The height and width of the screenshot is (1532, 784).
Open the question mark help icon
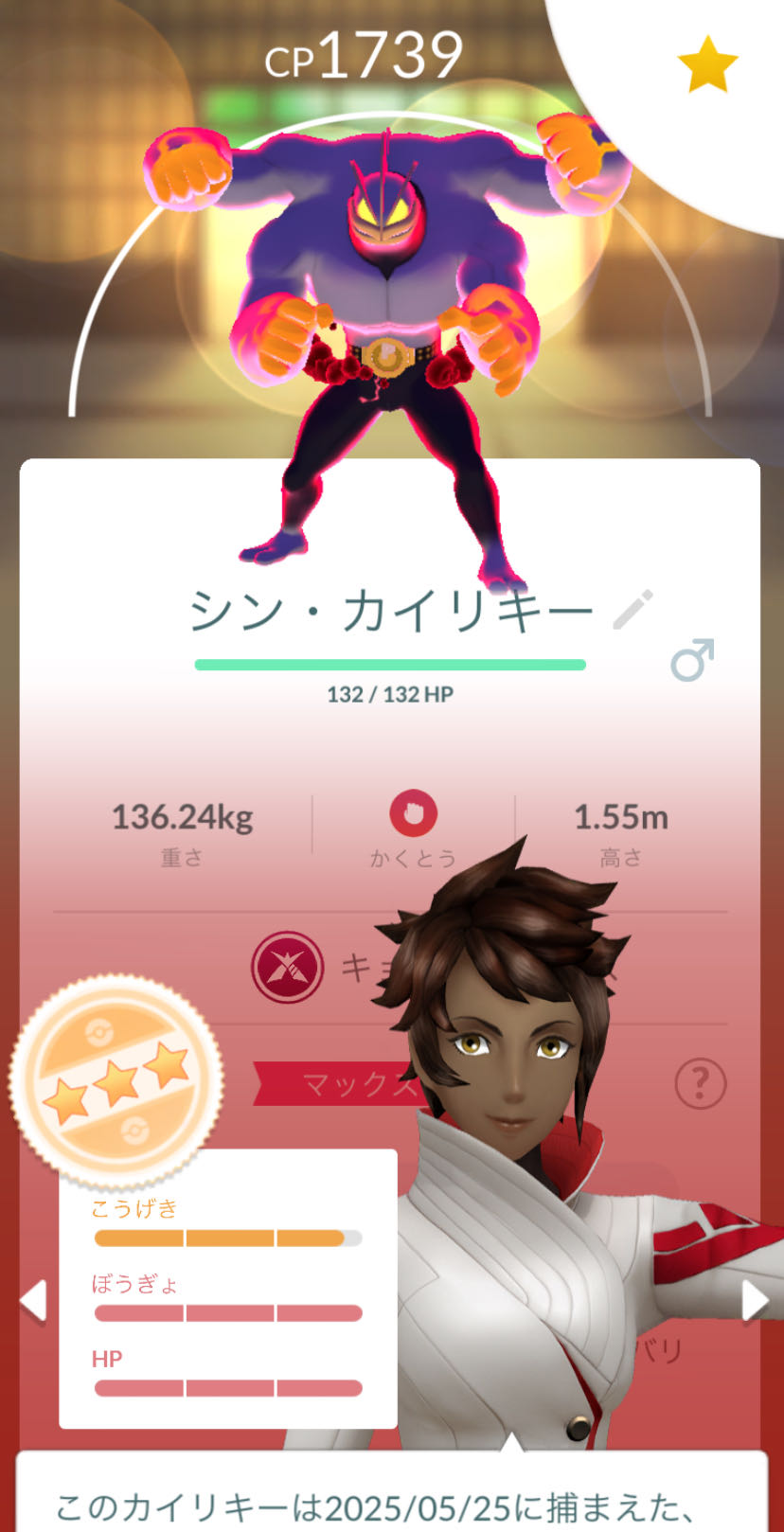(x=701, y=1083)
